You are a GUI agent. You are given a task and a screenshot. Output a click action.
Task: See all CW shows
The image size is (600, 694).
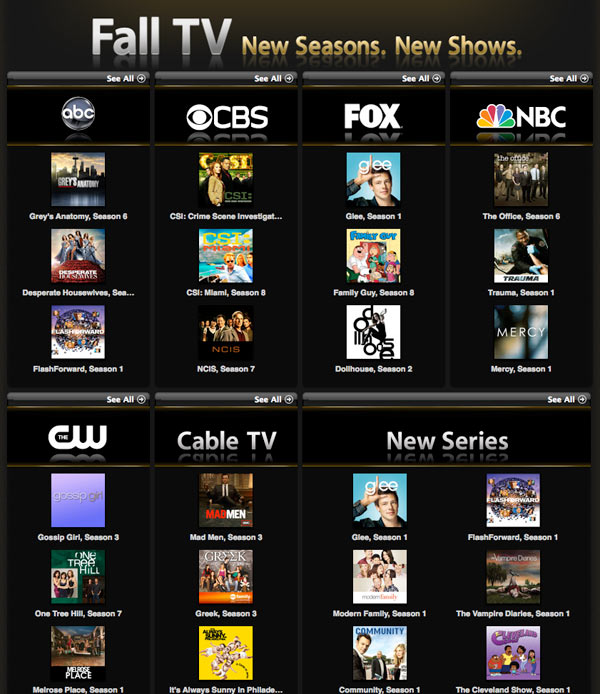pos(126,400)
